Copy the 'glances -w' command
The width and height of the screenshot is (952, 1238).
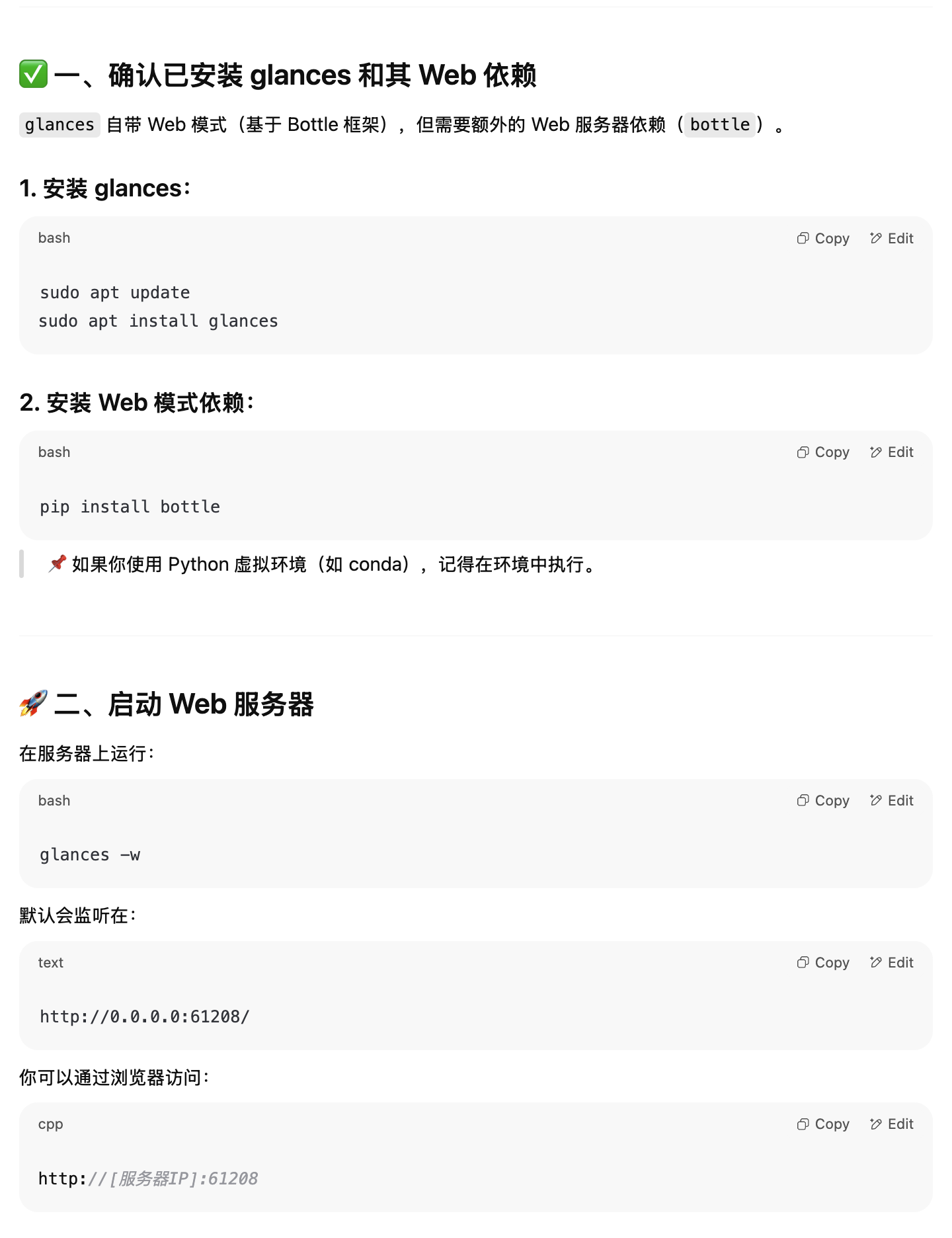pyautogui.click(x=823, y=801)
